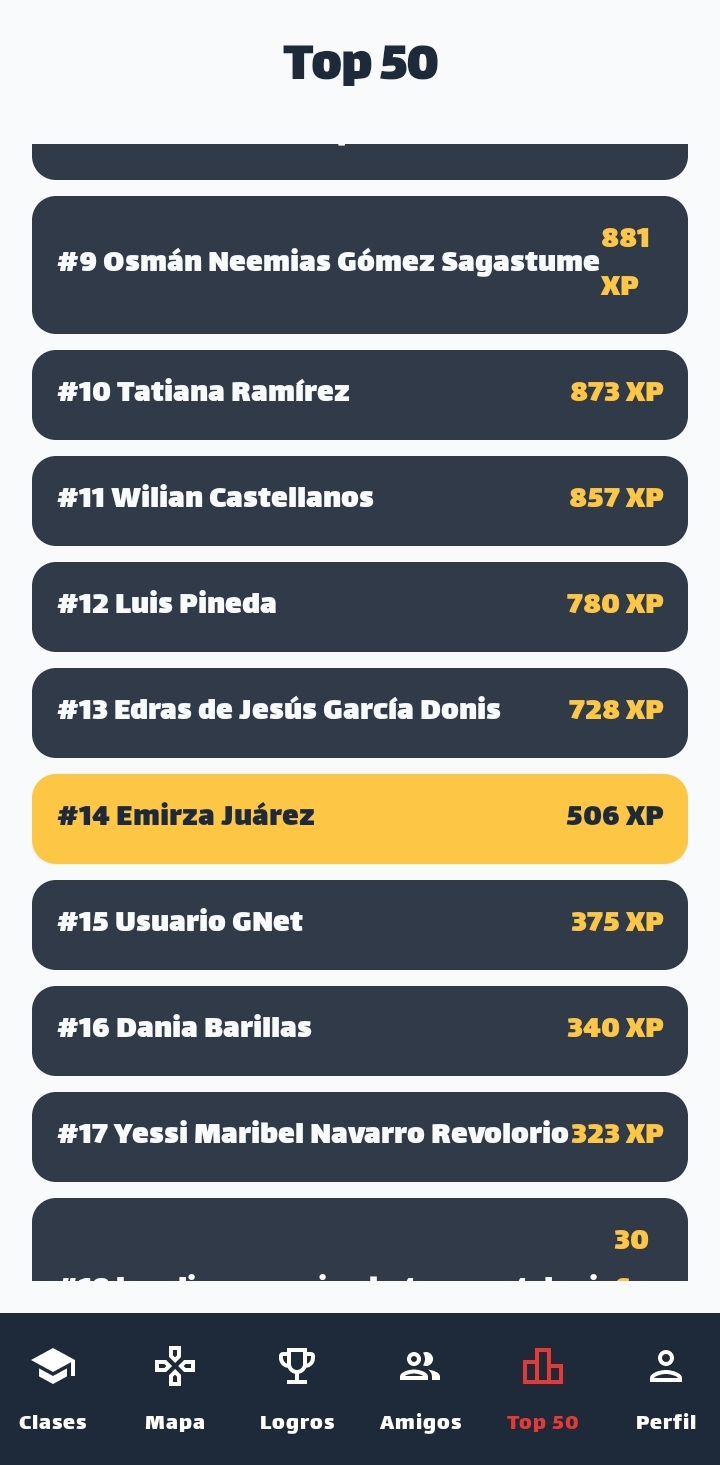Screen dimensions: 720x1465
Task: Select the Top 50 tab
Action: (542, 1388)
